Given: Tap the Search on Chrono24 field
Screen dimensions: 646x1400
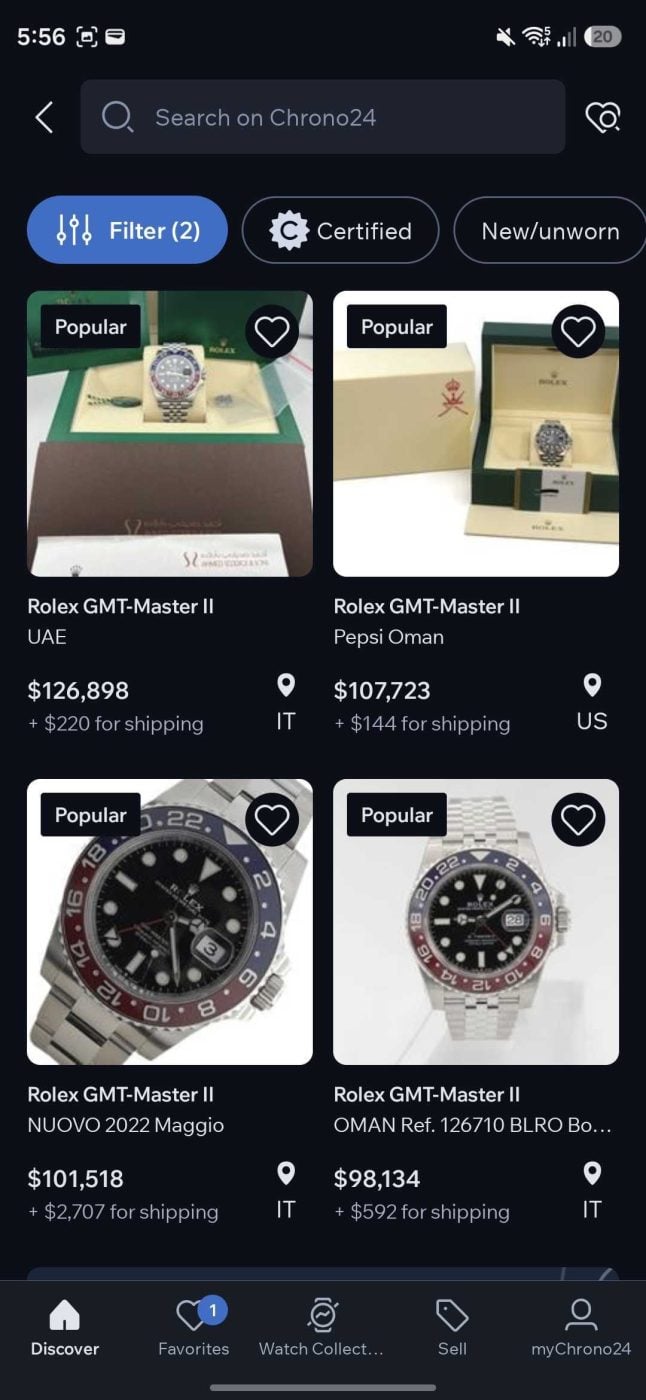Looking at the screenshot, I should [322, 117].
